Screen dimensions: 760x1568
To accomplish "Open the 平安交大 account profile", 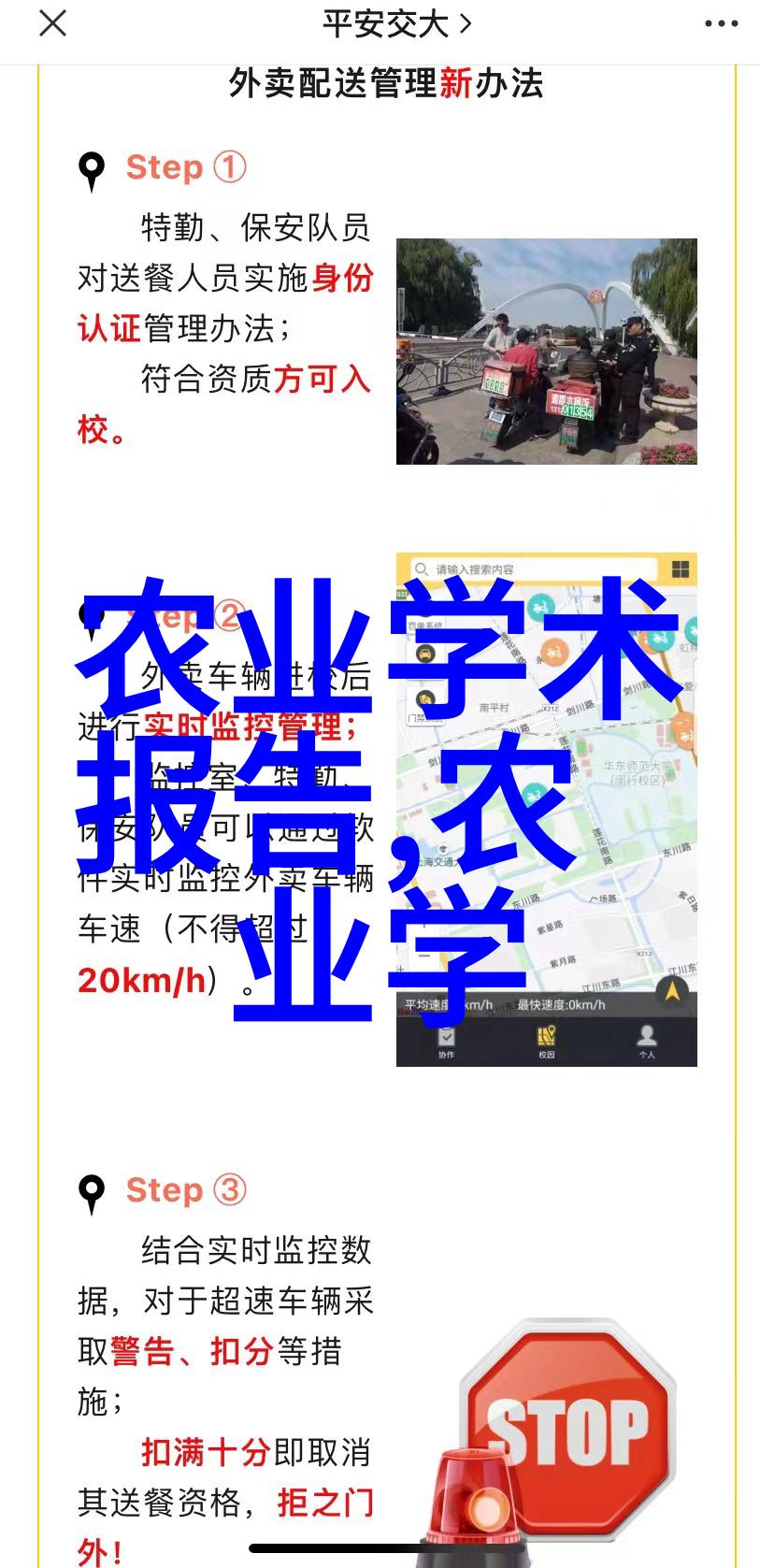I will pos(396,24).
